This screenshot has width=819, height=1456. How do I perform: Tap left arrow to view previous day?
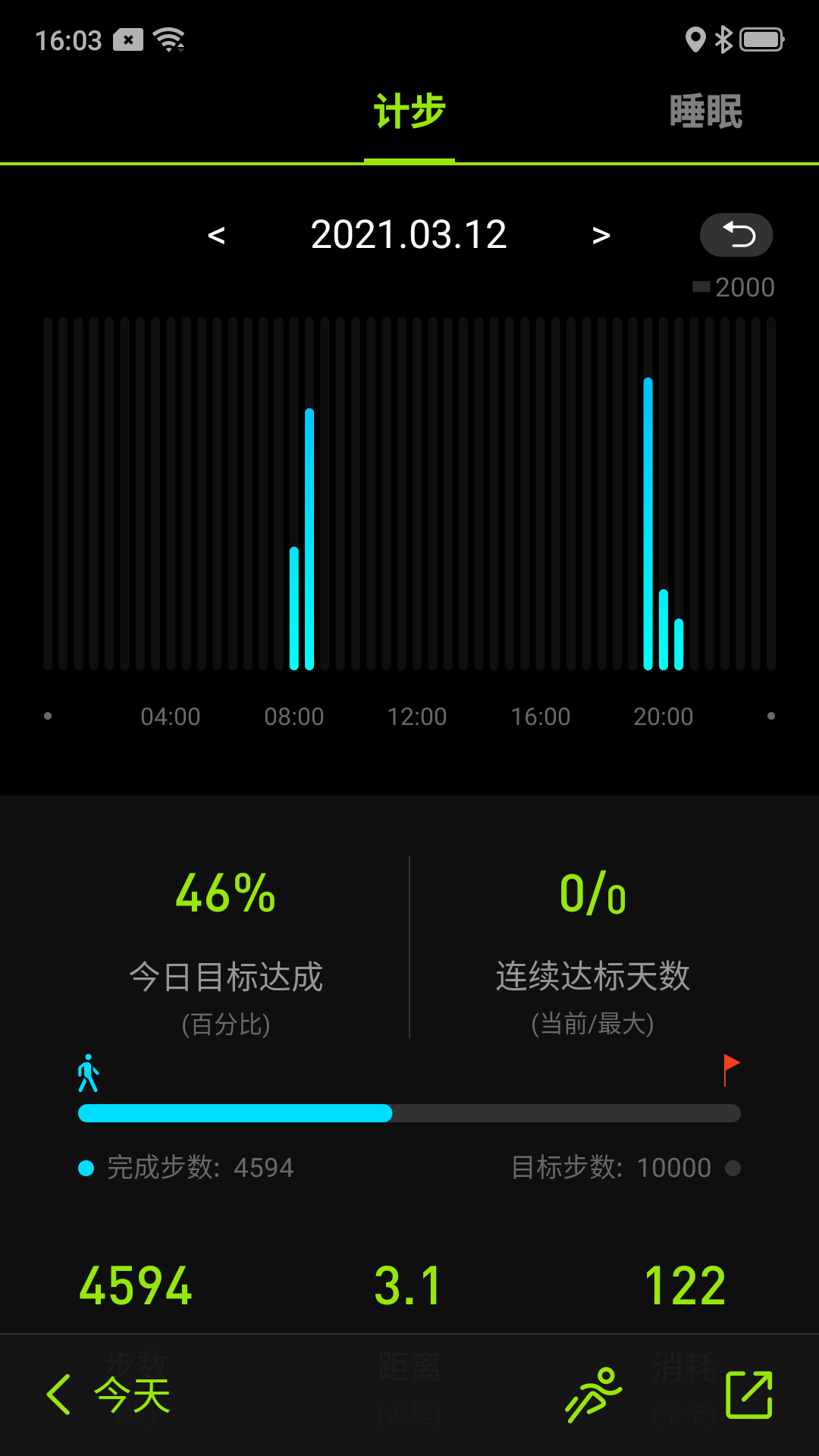click(x=218, y=235)
